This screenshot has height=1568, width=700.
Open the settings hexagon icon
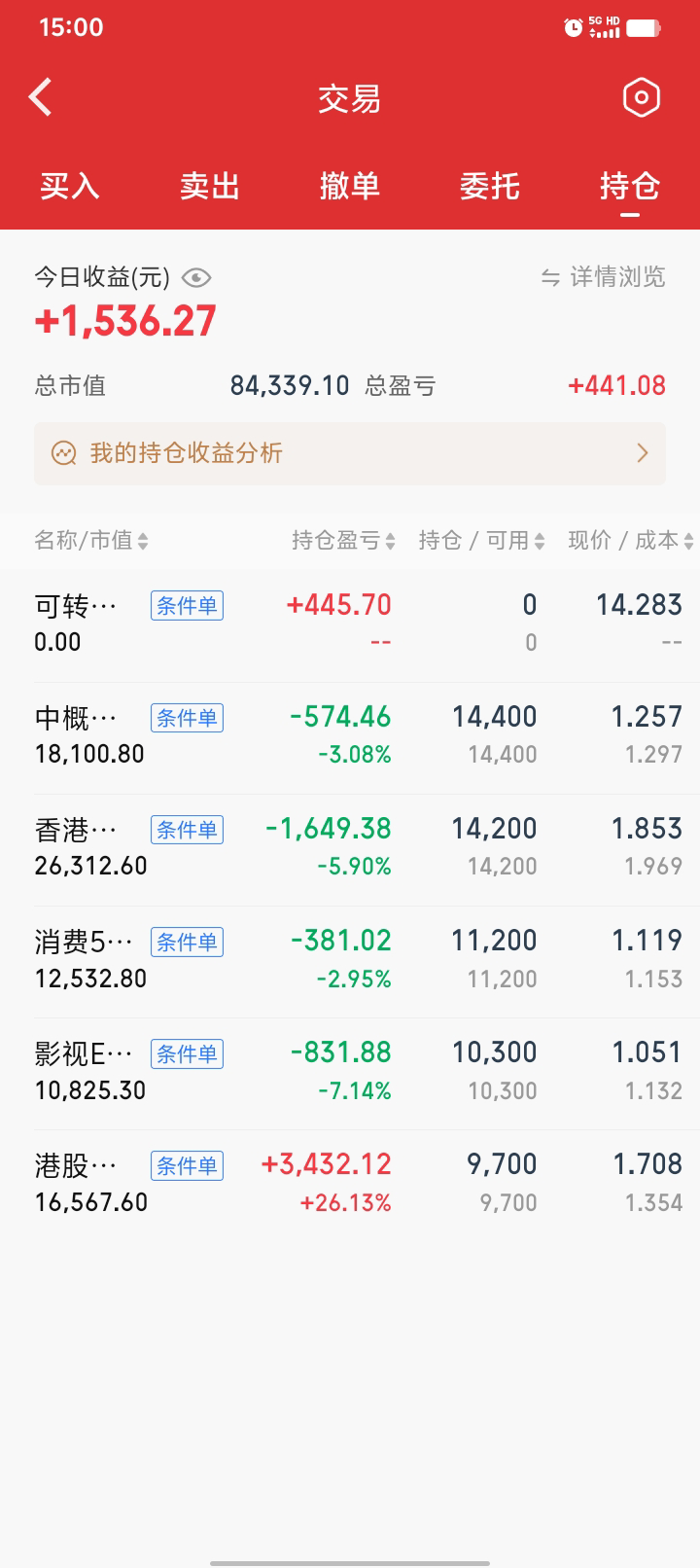641,97
